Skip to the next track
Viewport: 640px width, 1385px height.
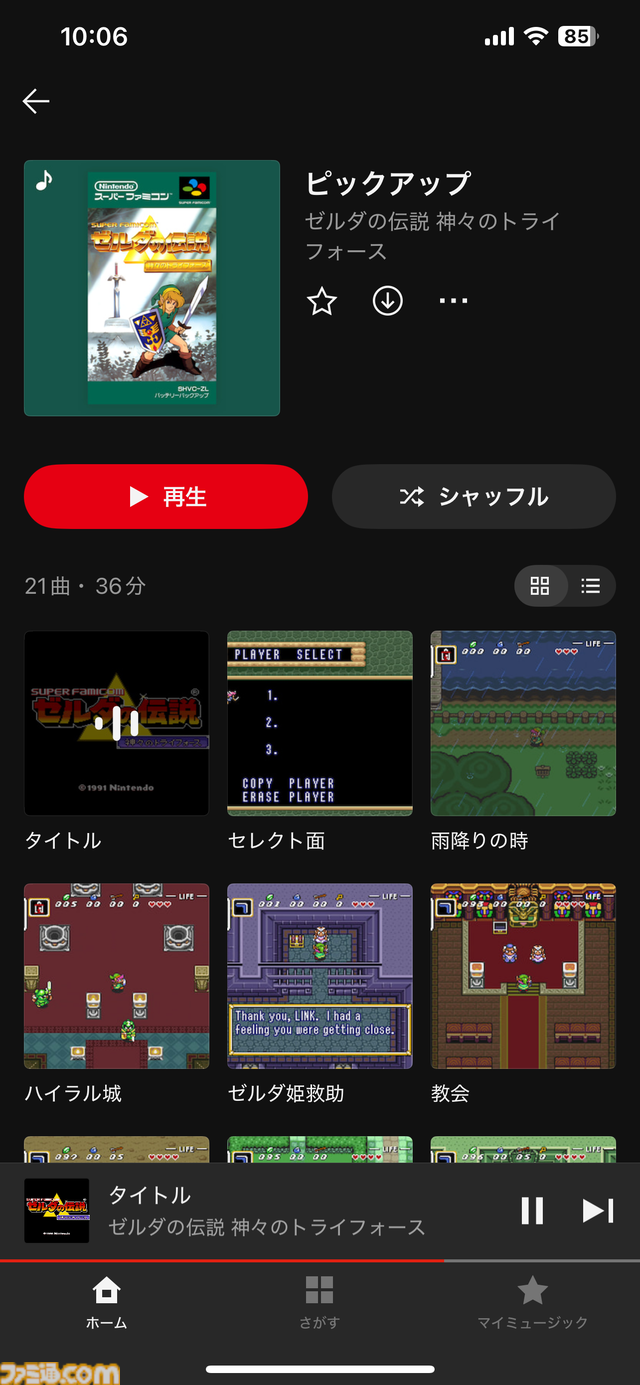coord(597,1211)
